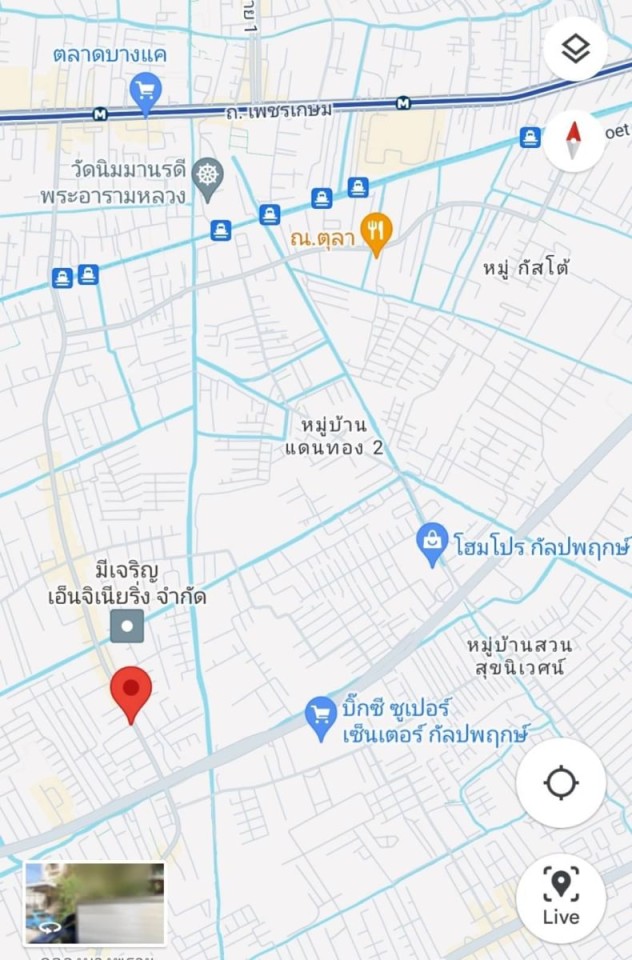Select มีเจริญ เอ็นจิเนียริ่ง จำกัด marker
The width and height of the screenshot is (632, 960).
click(x=127, y=627)
